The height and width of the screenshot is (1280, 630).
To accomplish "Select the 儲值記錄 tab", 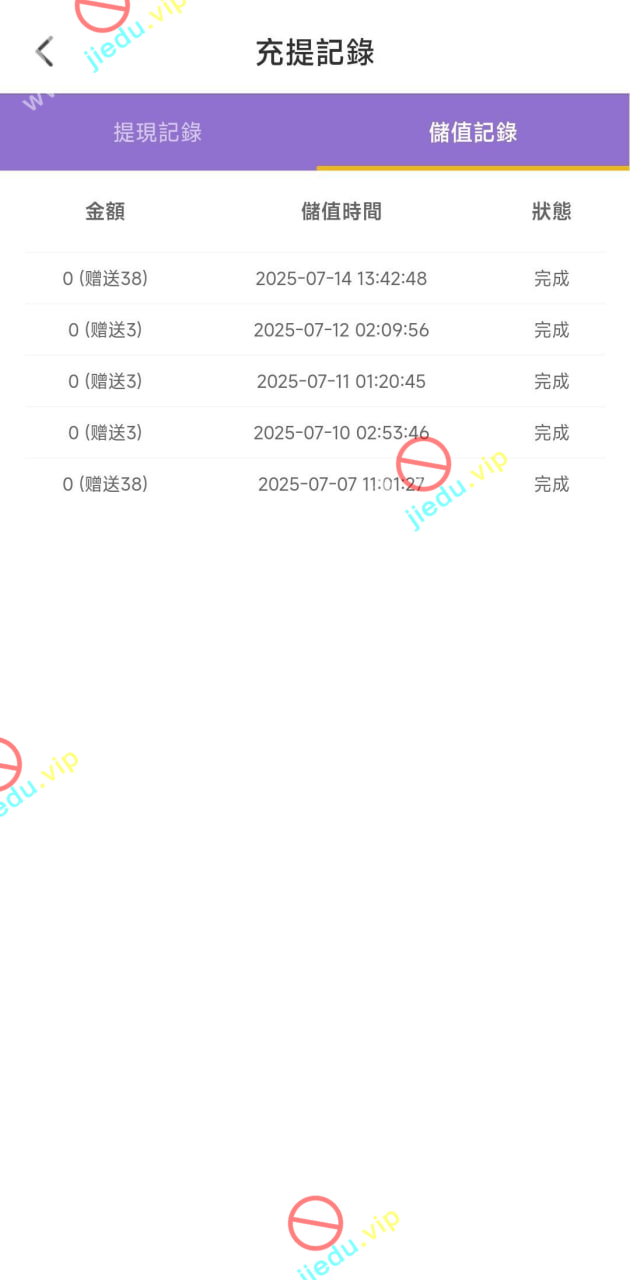I will click(472, 132).
